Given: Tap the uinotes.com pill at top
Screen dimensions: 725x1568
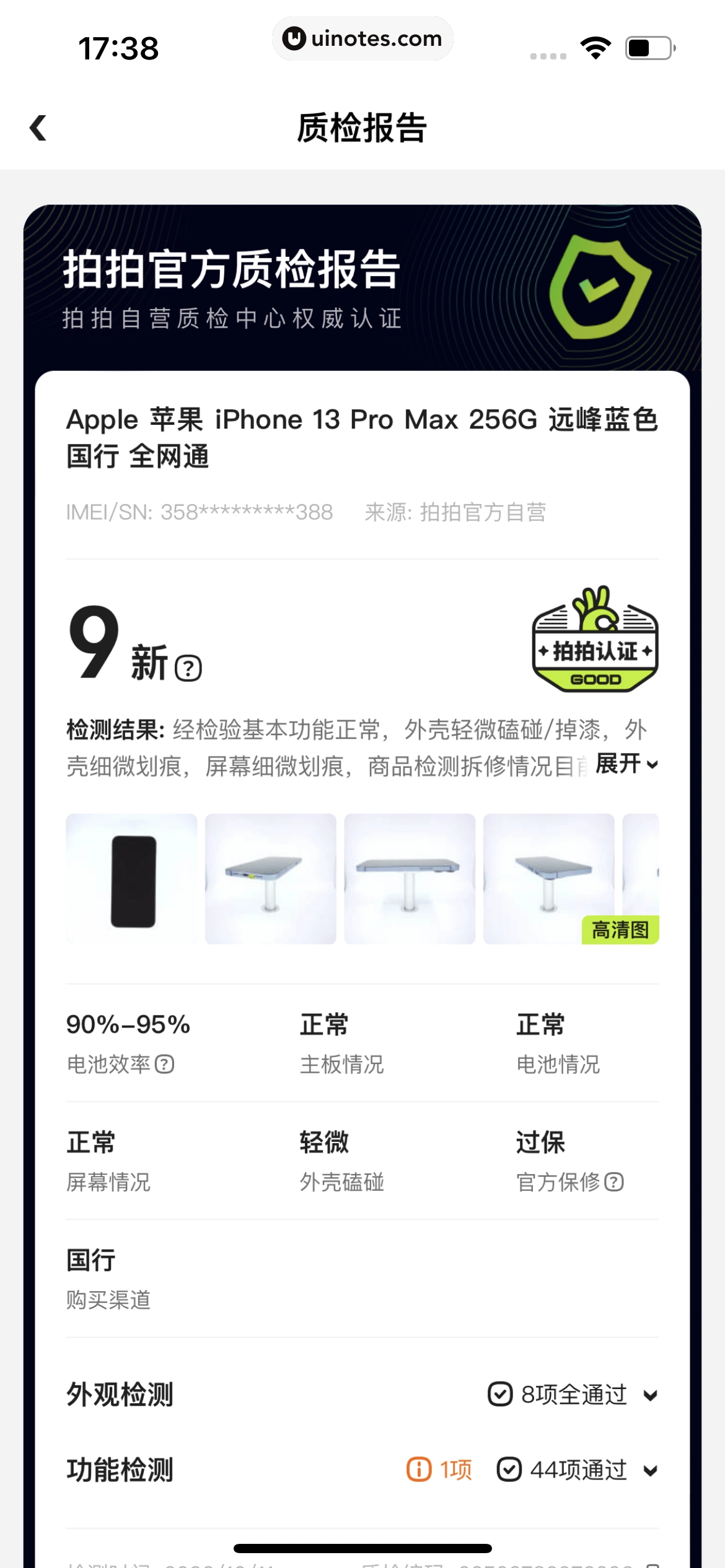Looking at the screenshot, I should pos(362,38).
